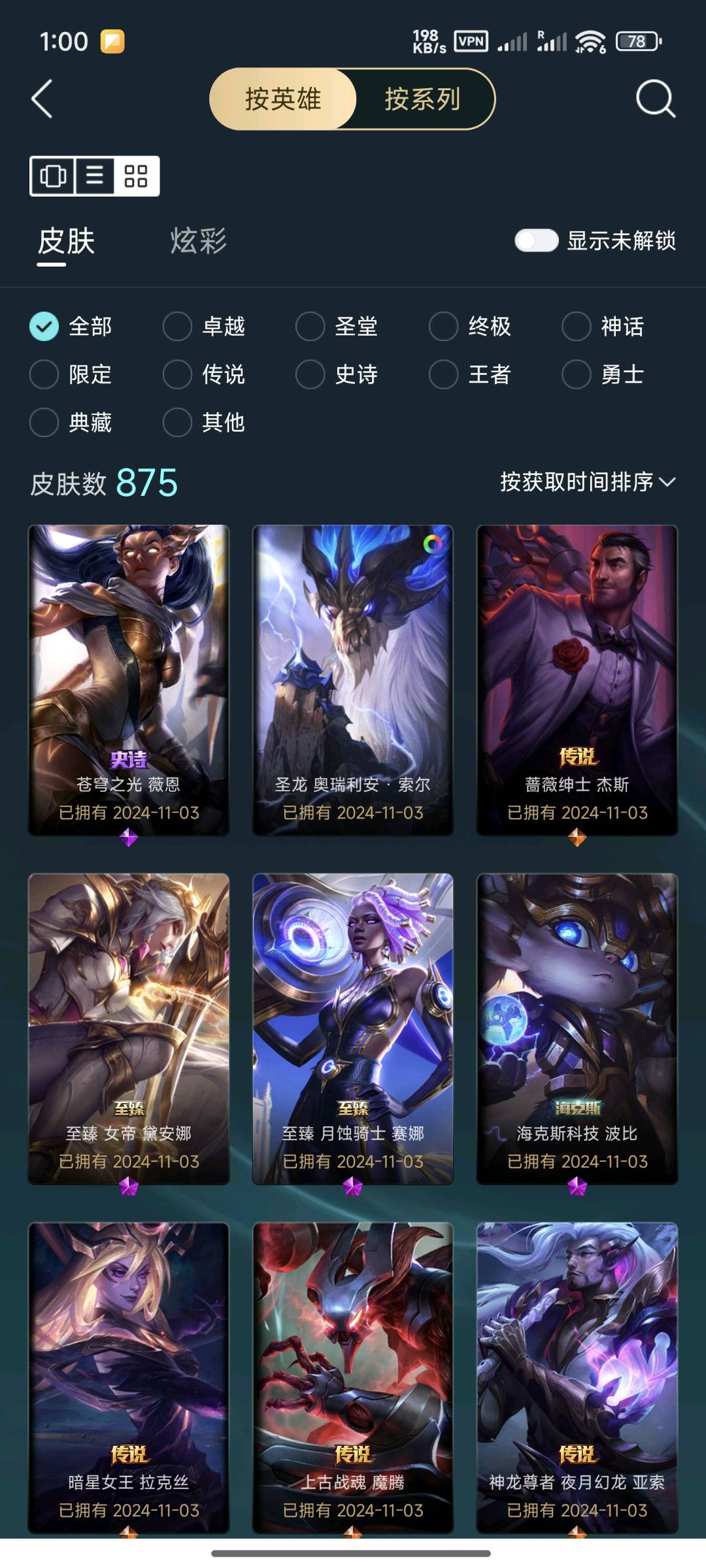View the 暗星女王 拉克丝 skin card
This screenshot has width=706, height=1568.
click(129, 1378)
